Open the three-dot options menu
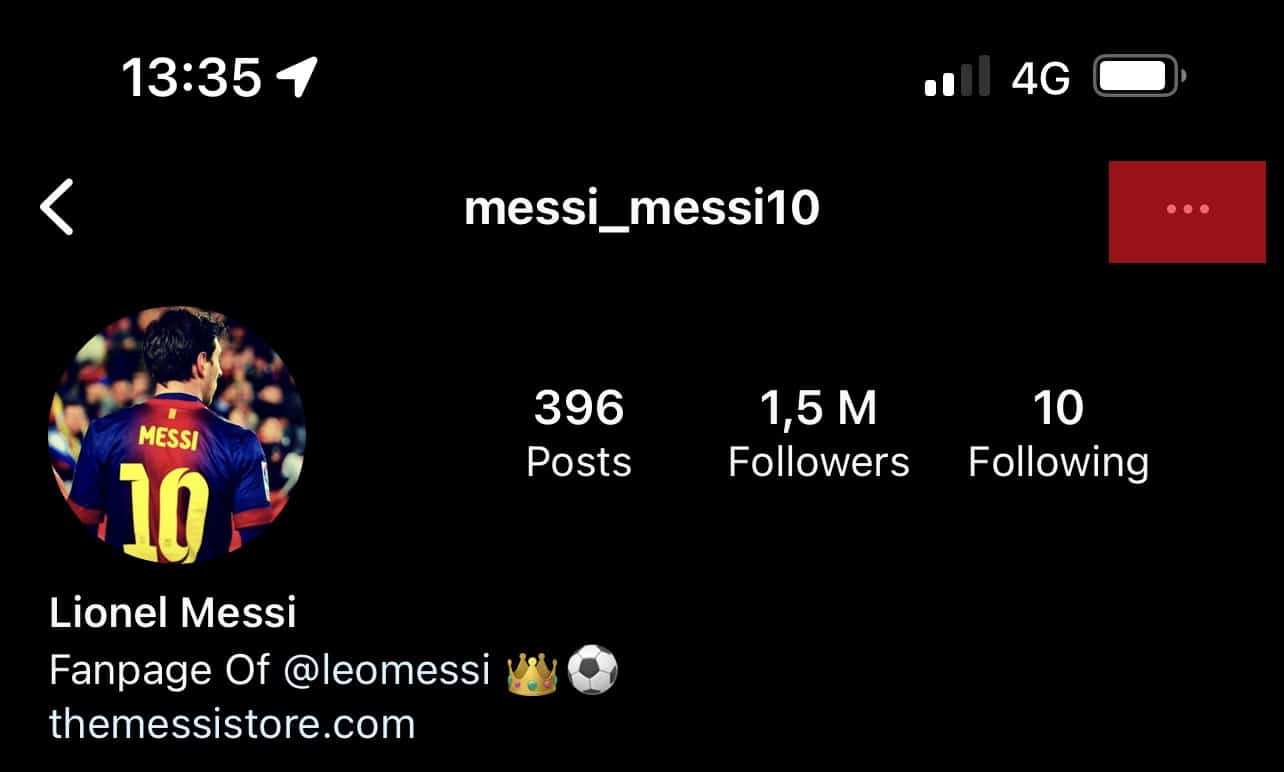 [1187, 210]
